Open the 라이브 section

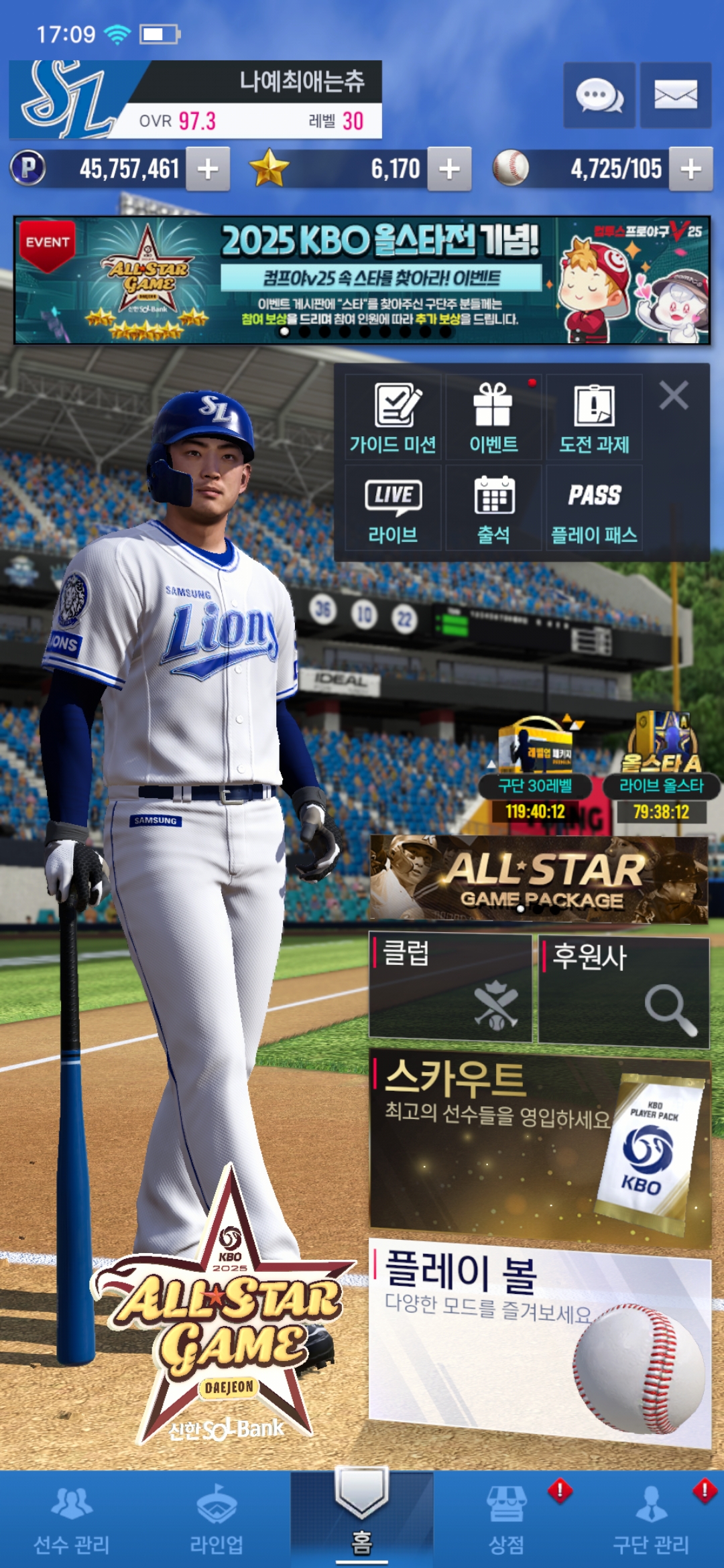click(x=393, y=508)
